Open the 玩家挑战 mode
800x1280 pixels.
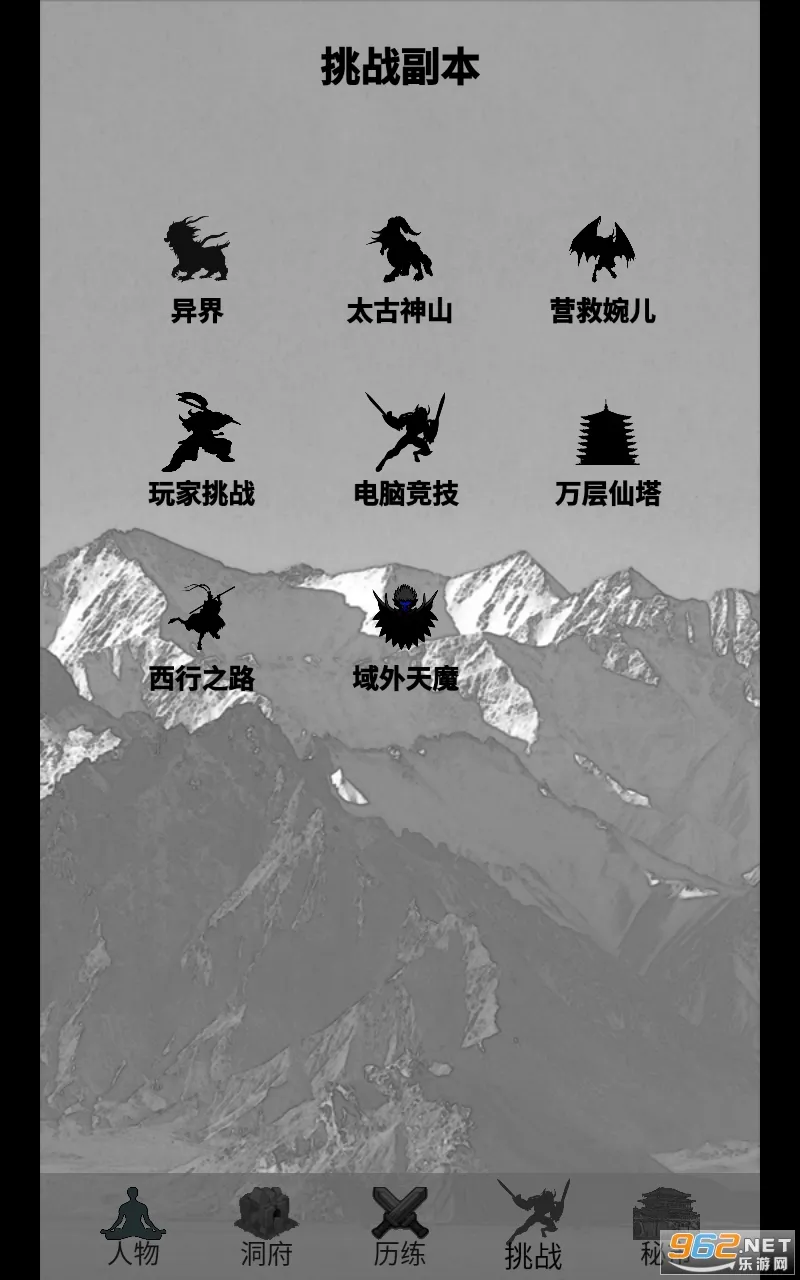tap(203, 432)
